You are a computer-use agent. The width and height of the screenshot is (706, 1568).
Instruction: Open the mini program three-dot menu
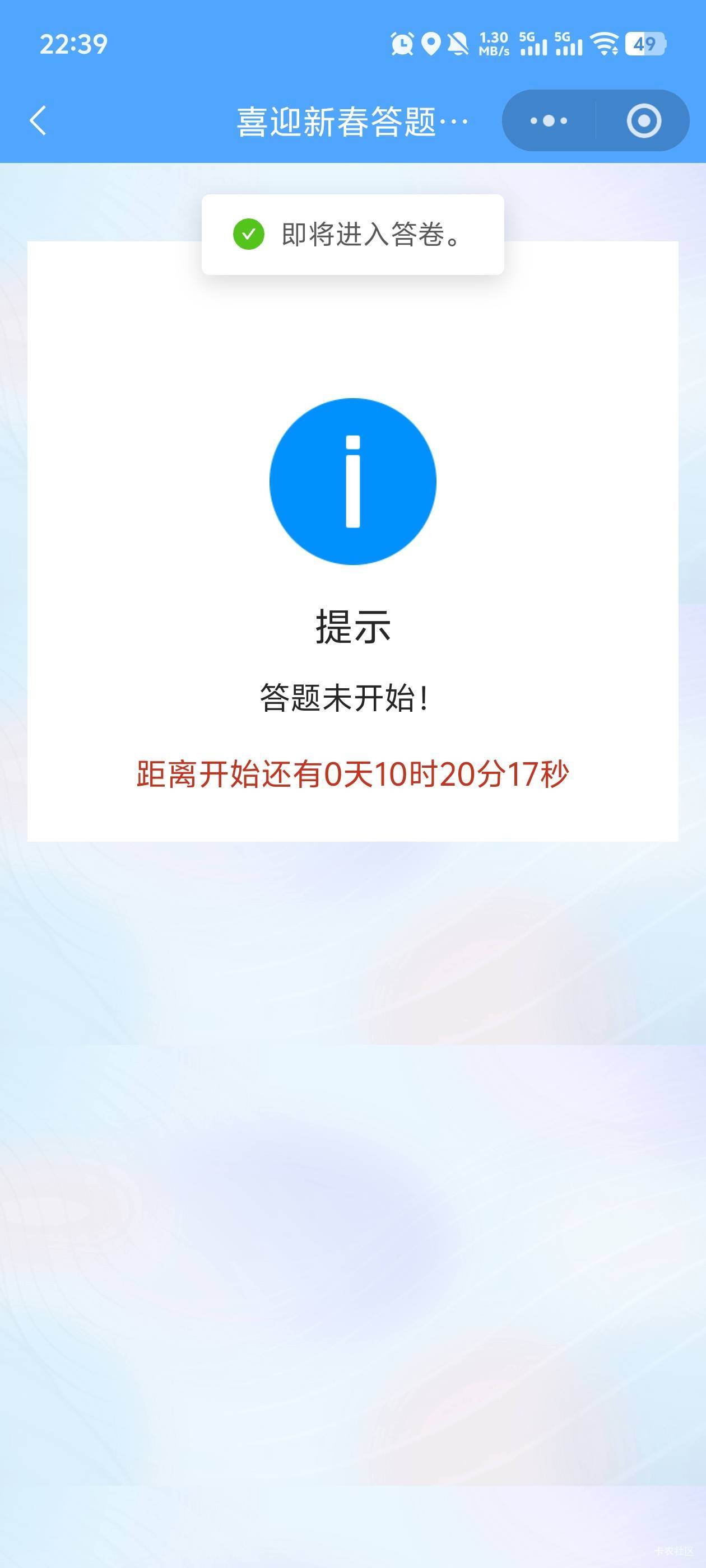tap(548, 120)
